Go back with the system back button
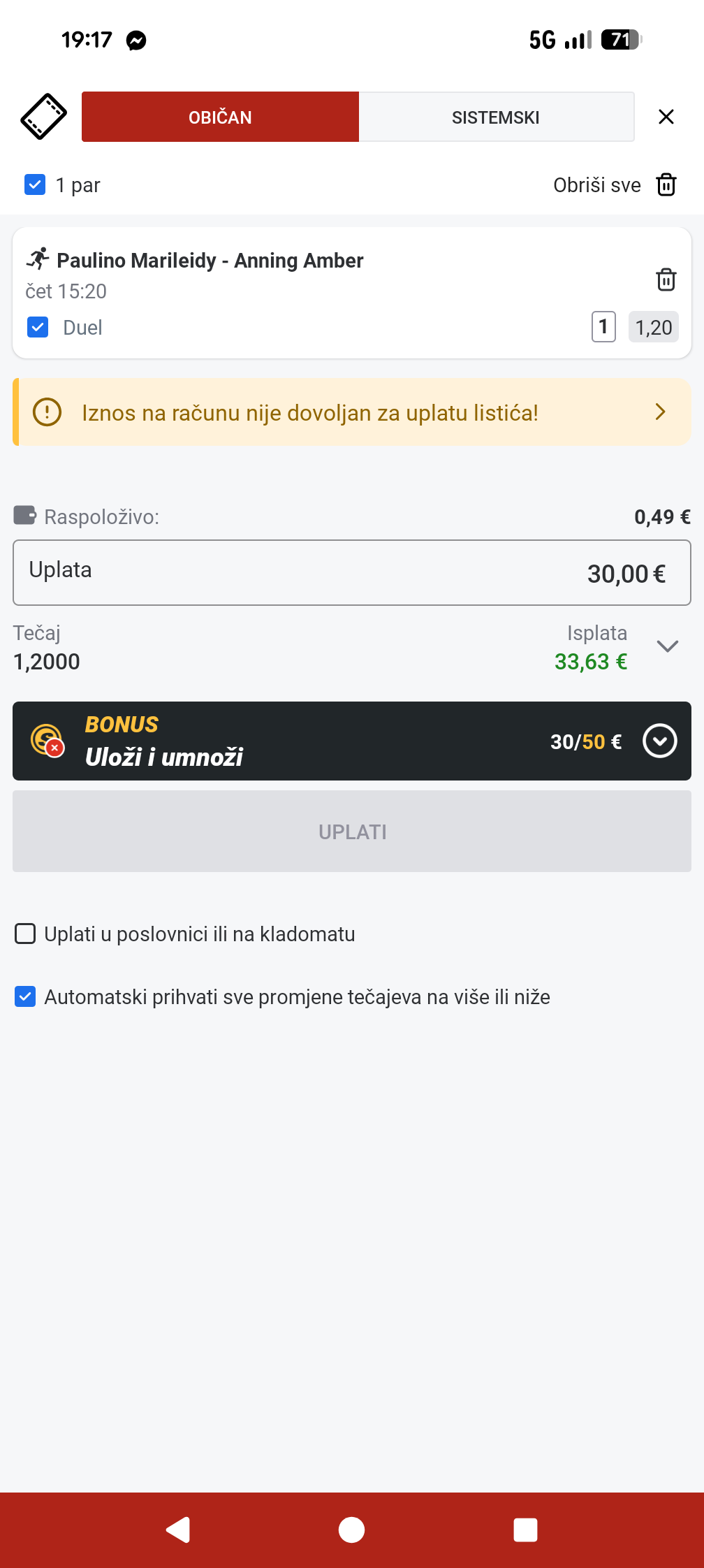Image resolution: width=704 pixels, height=1568 pixels. [x=178, y=1530]
